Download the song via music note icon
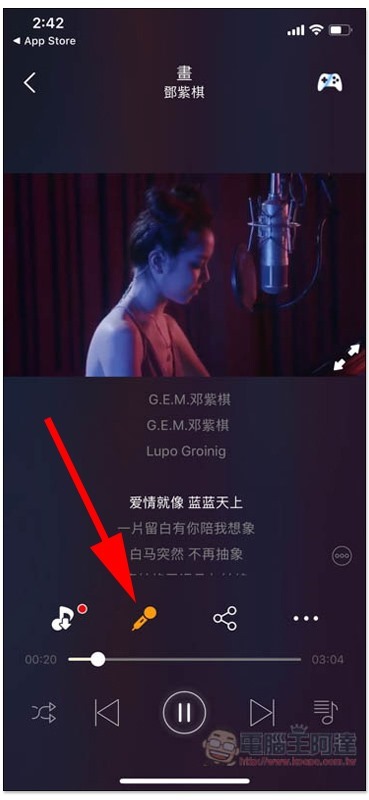369x800 pixels. pyautogui.click(x=65, y=617)
